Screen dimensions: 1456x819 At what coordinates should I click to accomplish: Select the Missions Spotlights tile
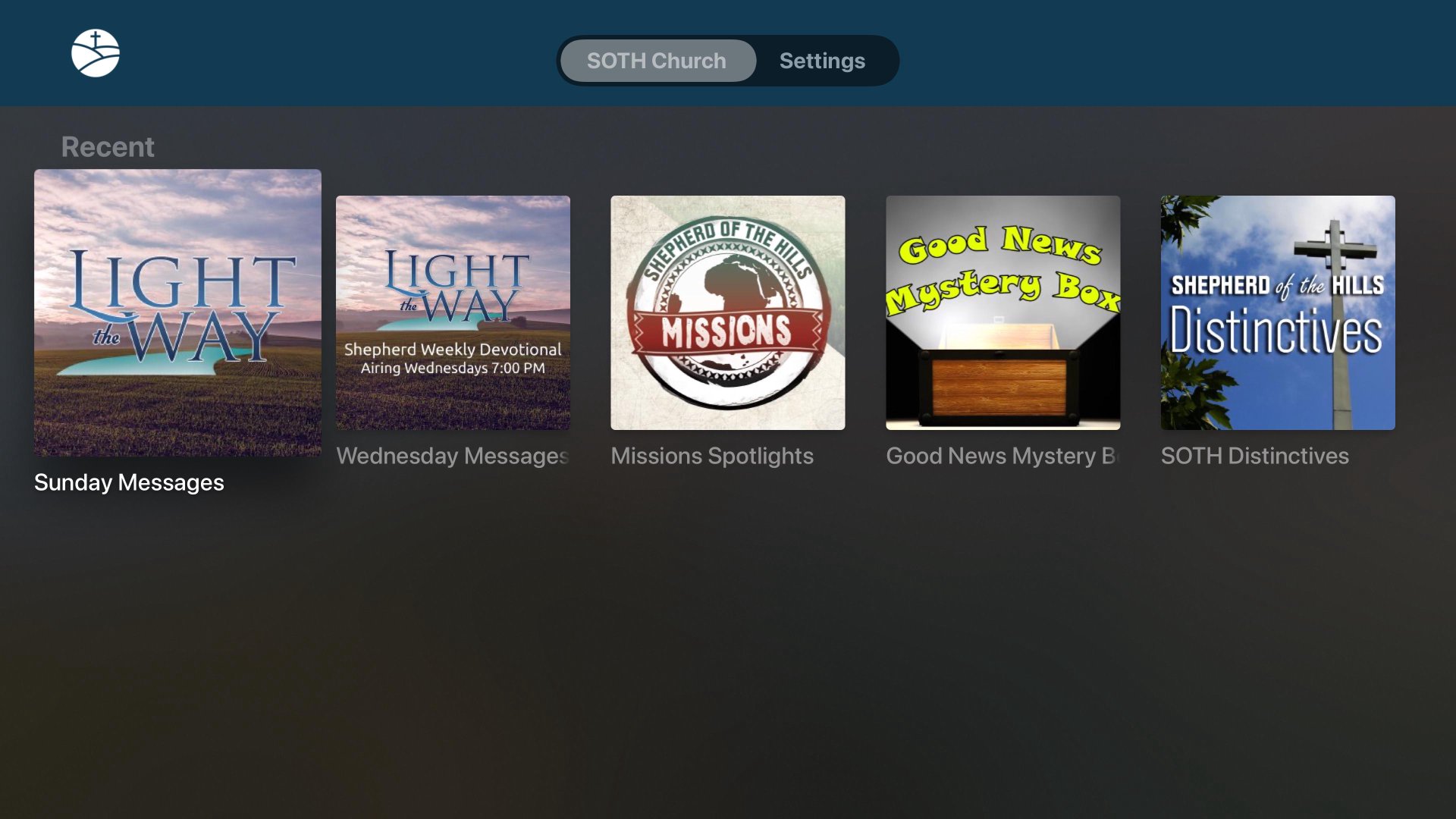(x=727, y=312)
